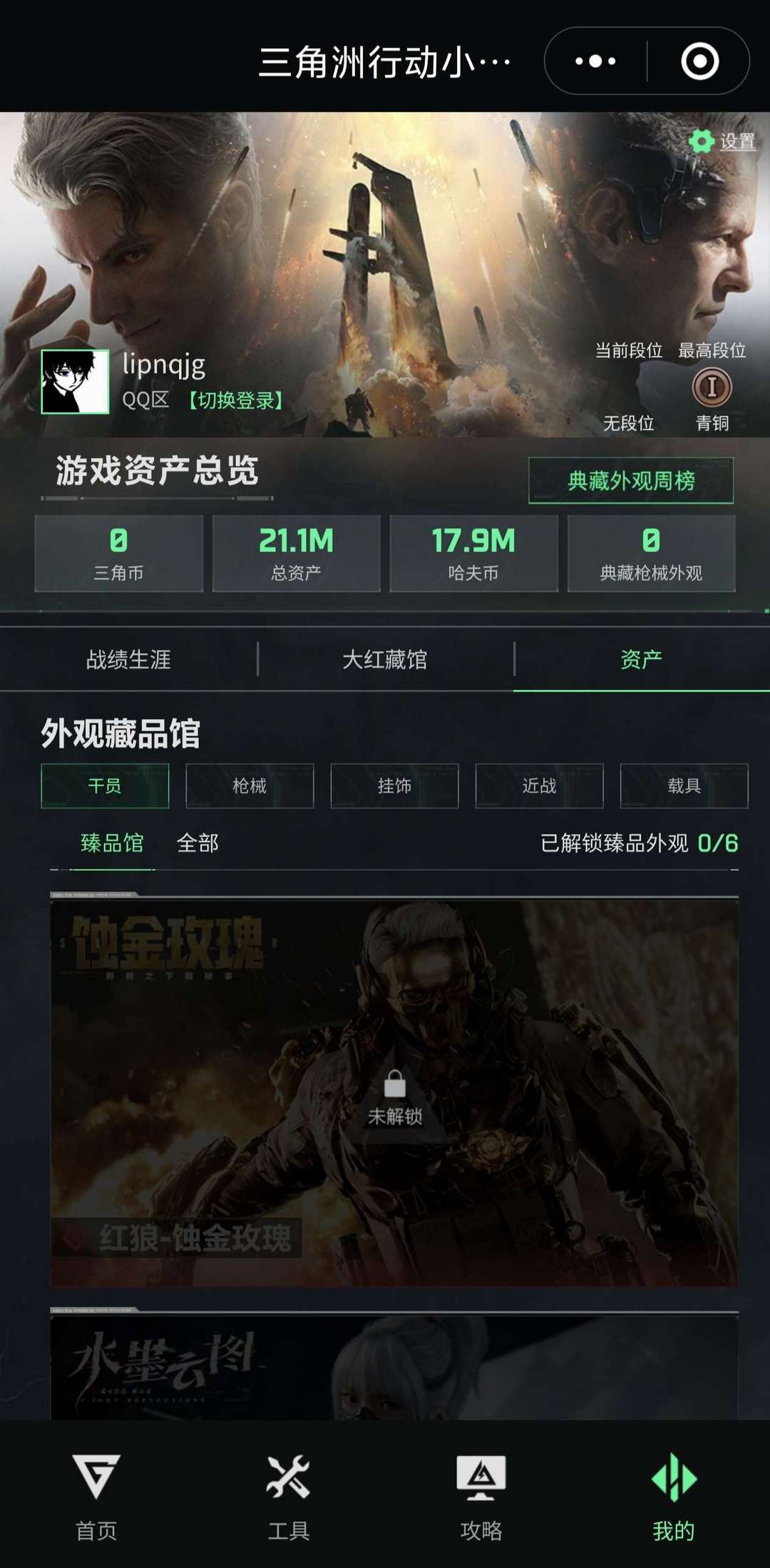Screen dimensions: 770x1568
Task: Select the 我的 profile icon
Action: pos(674,1482)
